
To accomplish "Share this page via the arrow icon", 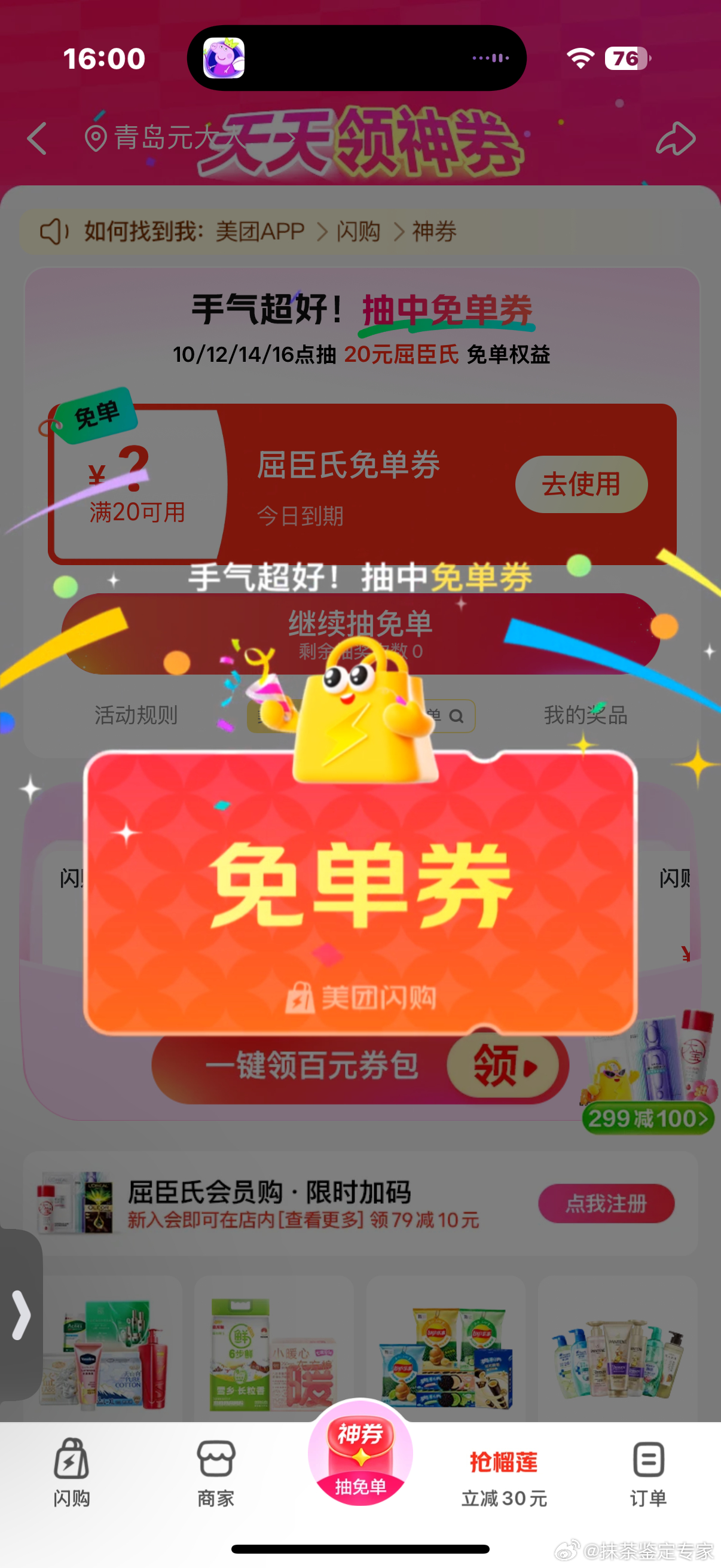I will (x=676, y=139).
